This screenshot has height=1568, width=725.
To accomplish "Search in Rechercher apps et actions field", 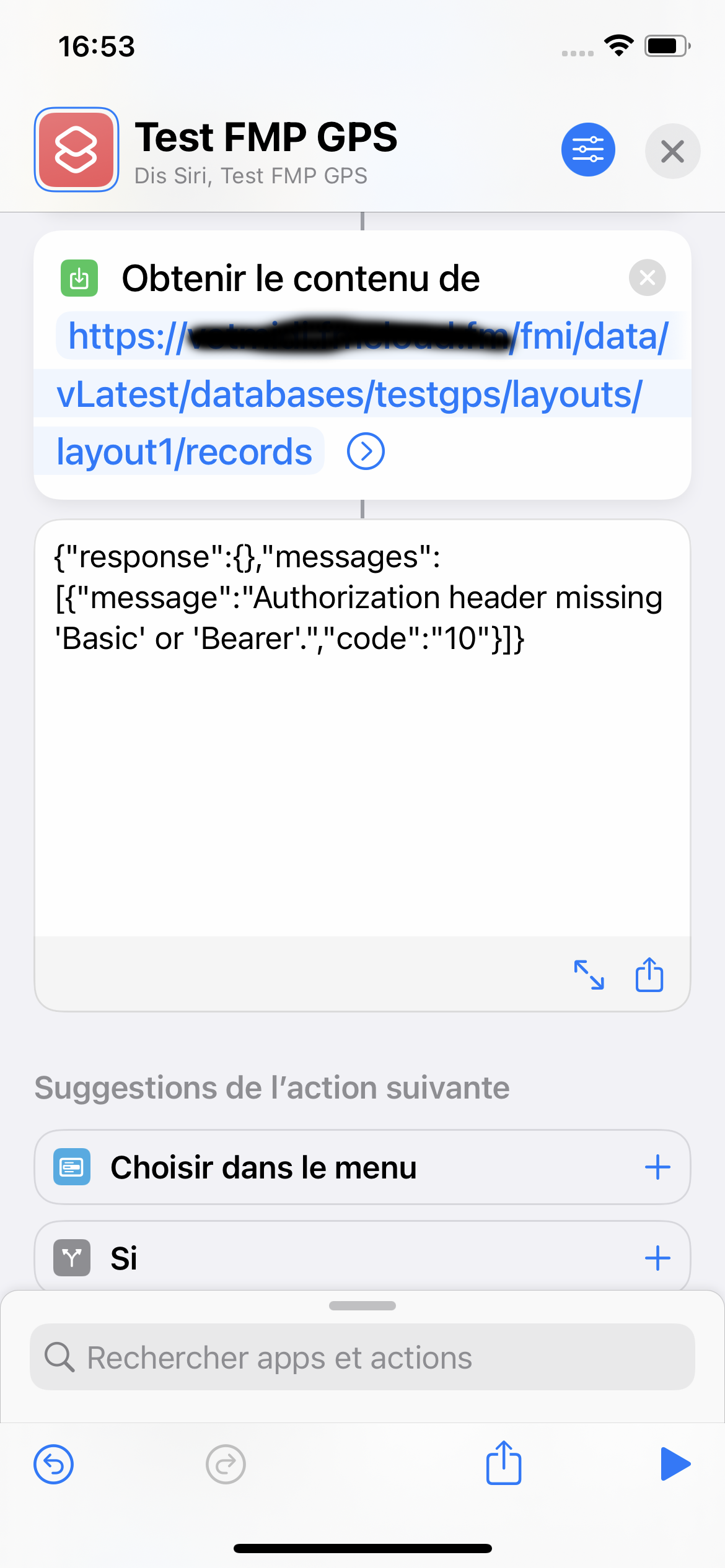I will [x=362, y=1357].
